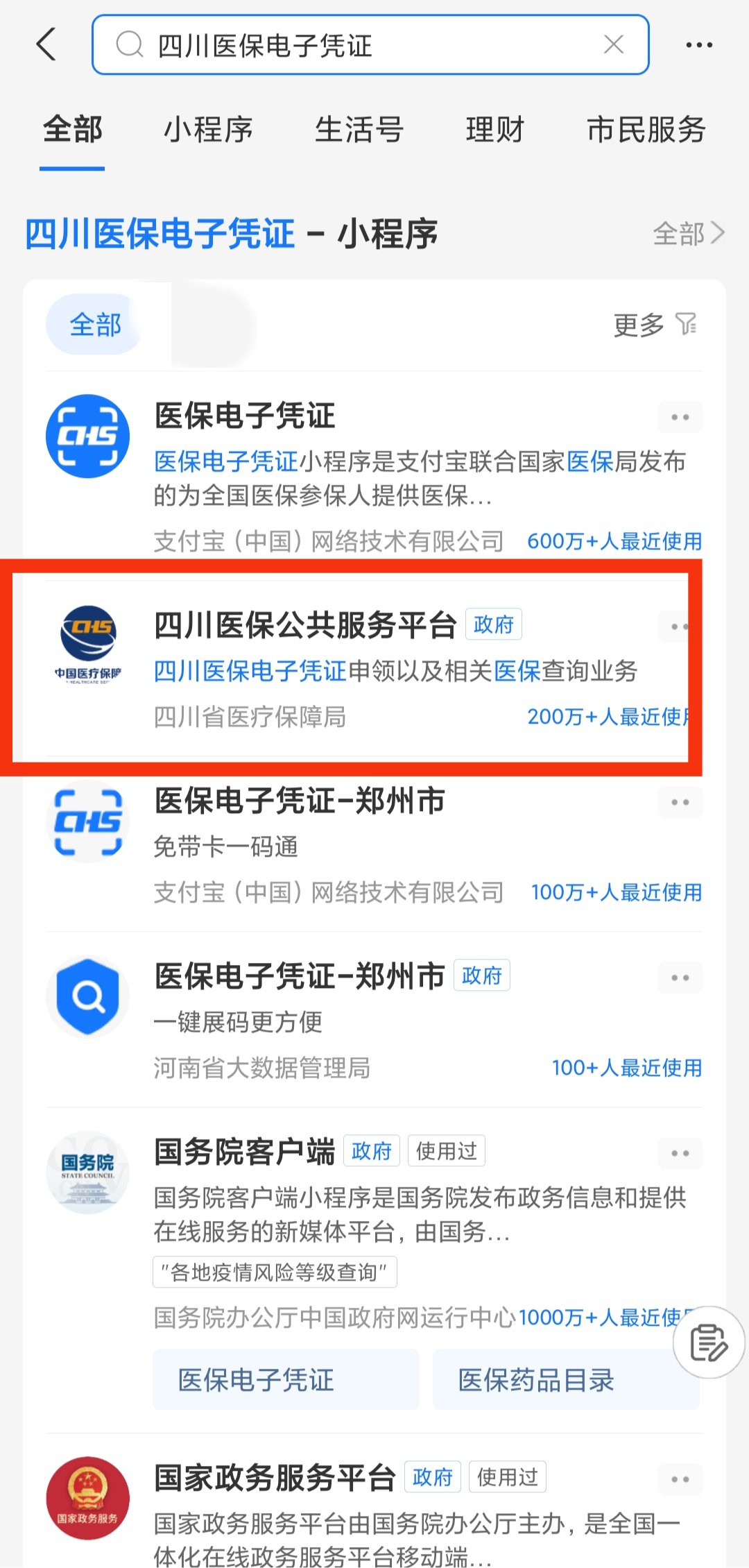This screenshot has width=749, height=1568.
Task: Open more options for 国务院客户端 result
Action: click(x=680, y=1153)
